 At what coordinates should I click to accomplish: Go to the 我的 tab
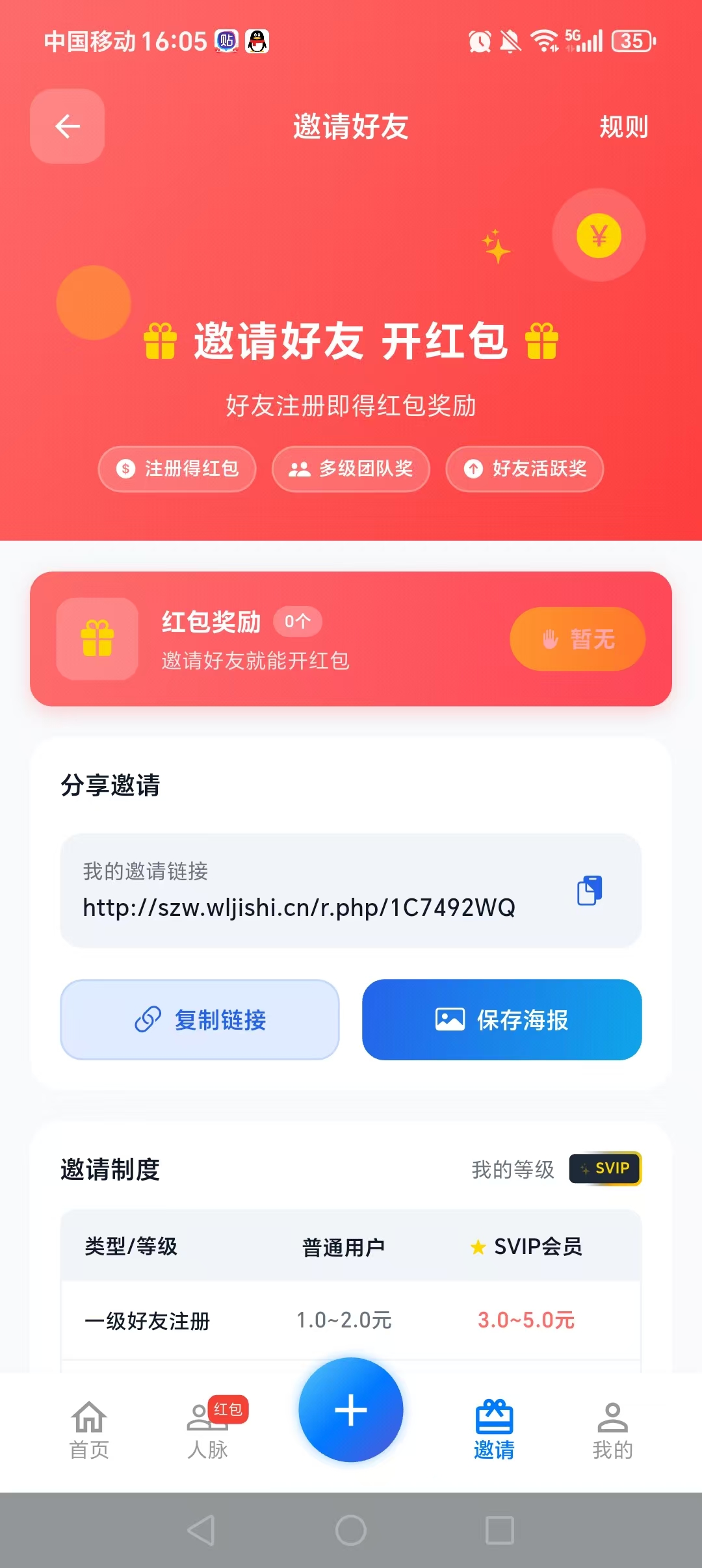612,1429
